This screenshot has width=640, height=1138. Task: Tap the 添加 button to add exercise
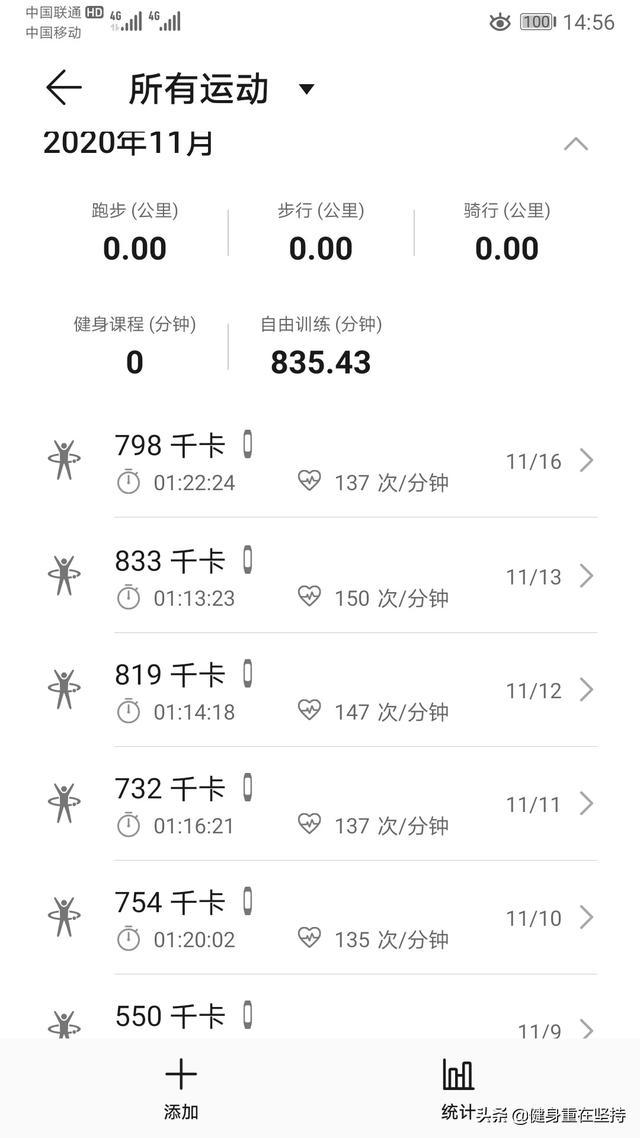point(181,1089)
